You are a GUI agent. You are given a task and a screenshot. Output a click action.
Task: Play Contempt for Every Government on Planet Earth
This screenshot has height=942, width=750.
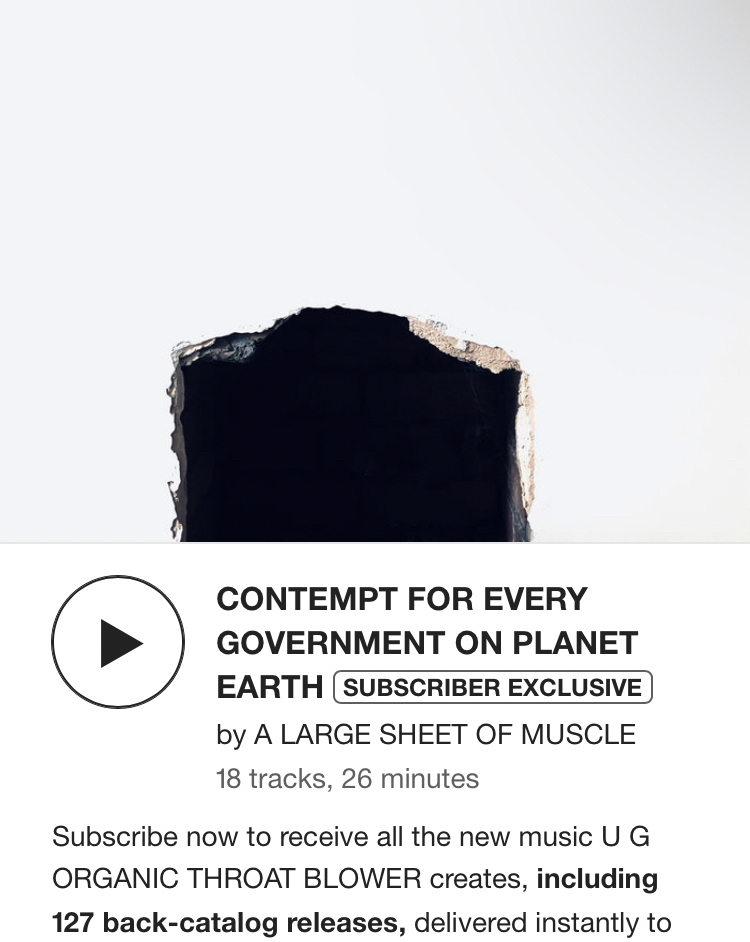pyautogui.click(x=118, y=642)
